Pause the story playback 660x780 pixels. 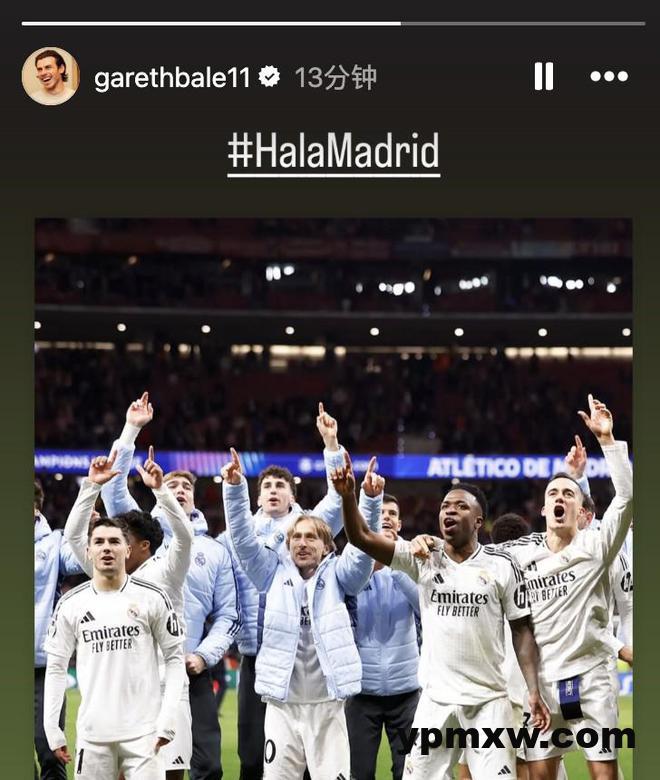pos(544,77)
